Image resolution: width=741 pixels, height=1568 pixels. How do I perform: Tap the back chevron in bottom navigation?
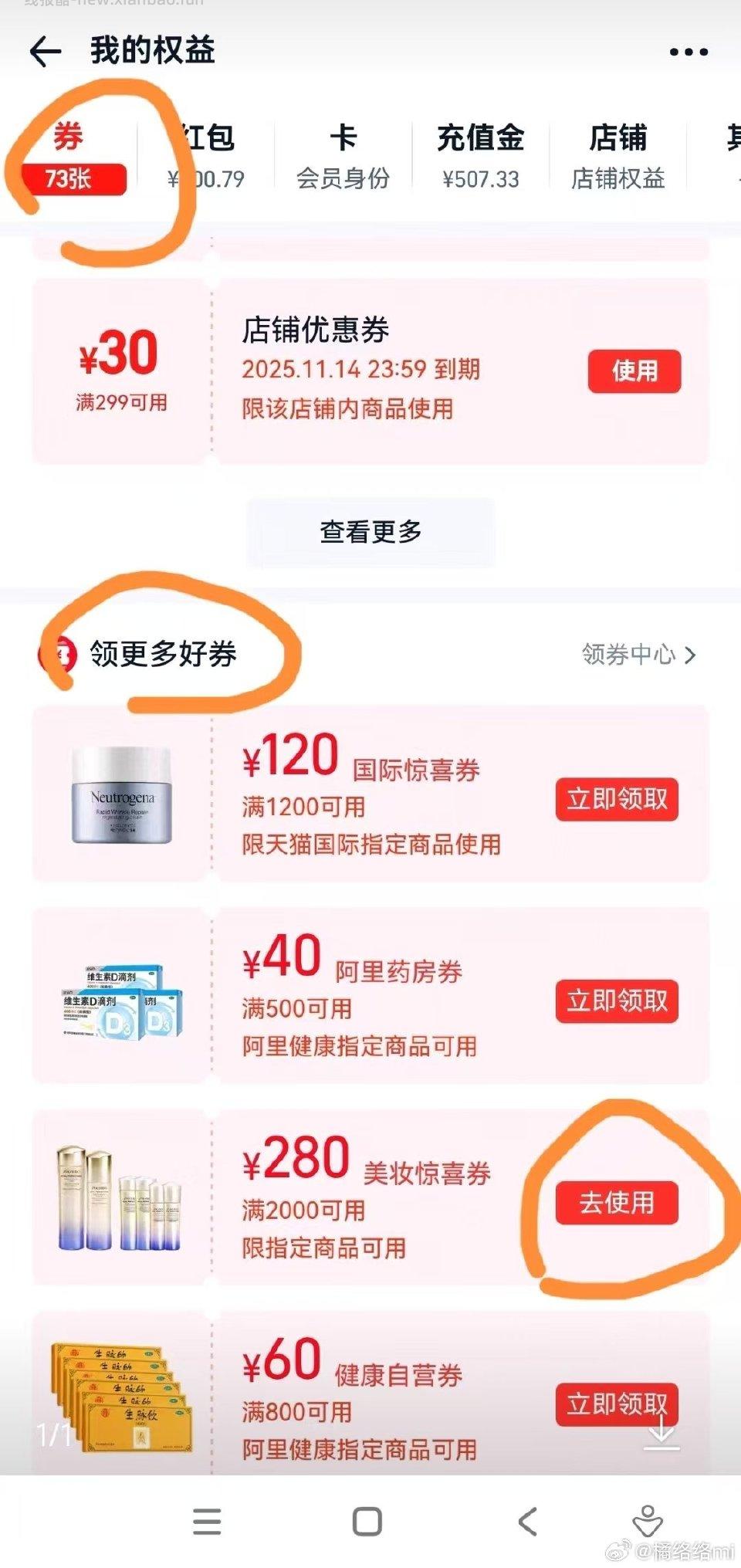[x=526, y=1522]
